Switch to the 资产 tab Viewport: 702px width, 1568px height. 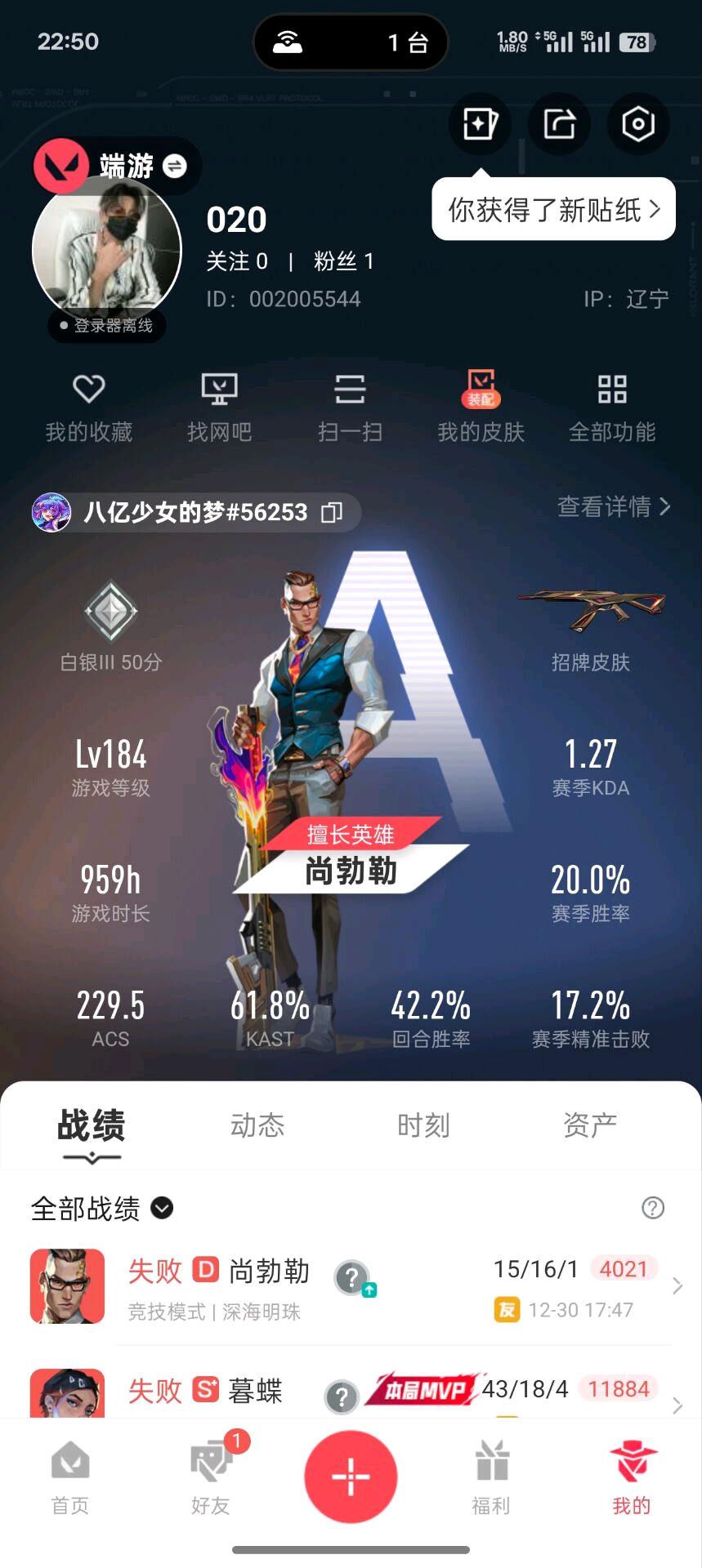[589, 1125]
